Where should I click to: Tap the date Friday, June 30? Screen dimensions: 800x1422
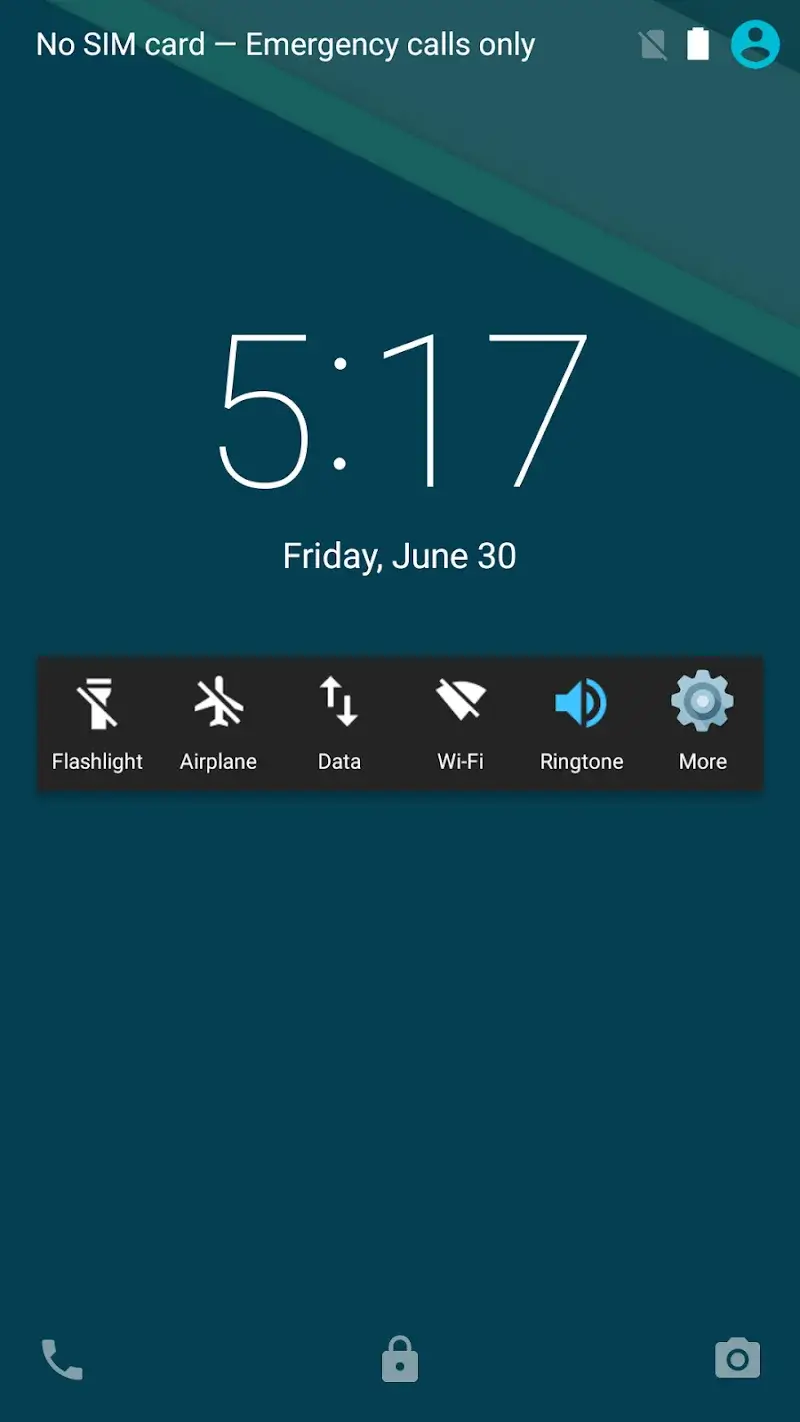click(x=400, y=556)
